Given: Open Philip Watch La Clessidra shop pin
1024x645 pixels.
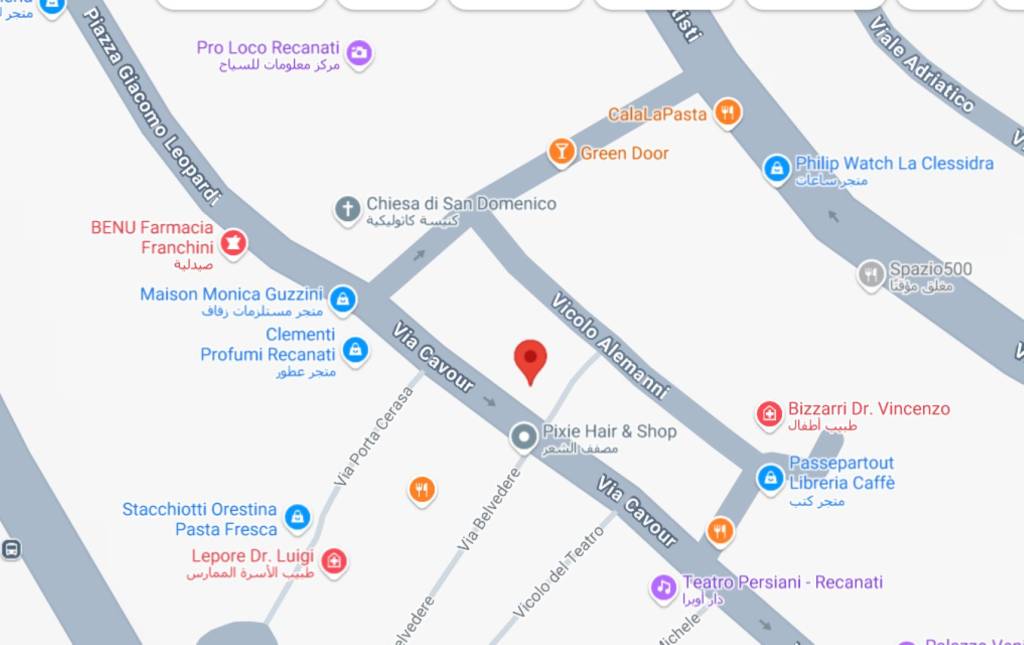Looking at the screenshot, I should [776, 168].
